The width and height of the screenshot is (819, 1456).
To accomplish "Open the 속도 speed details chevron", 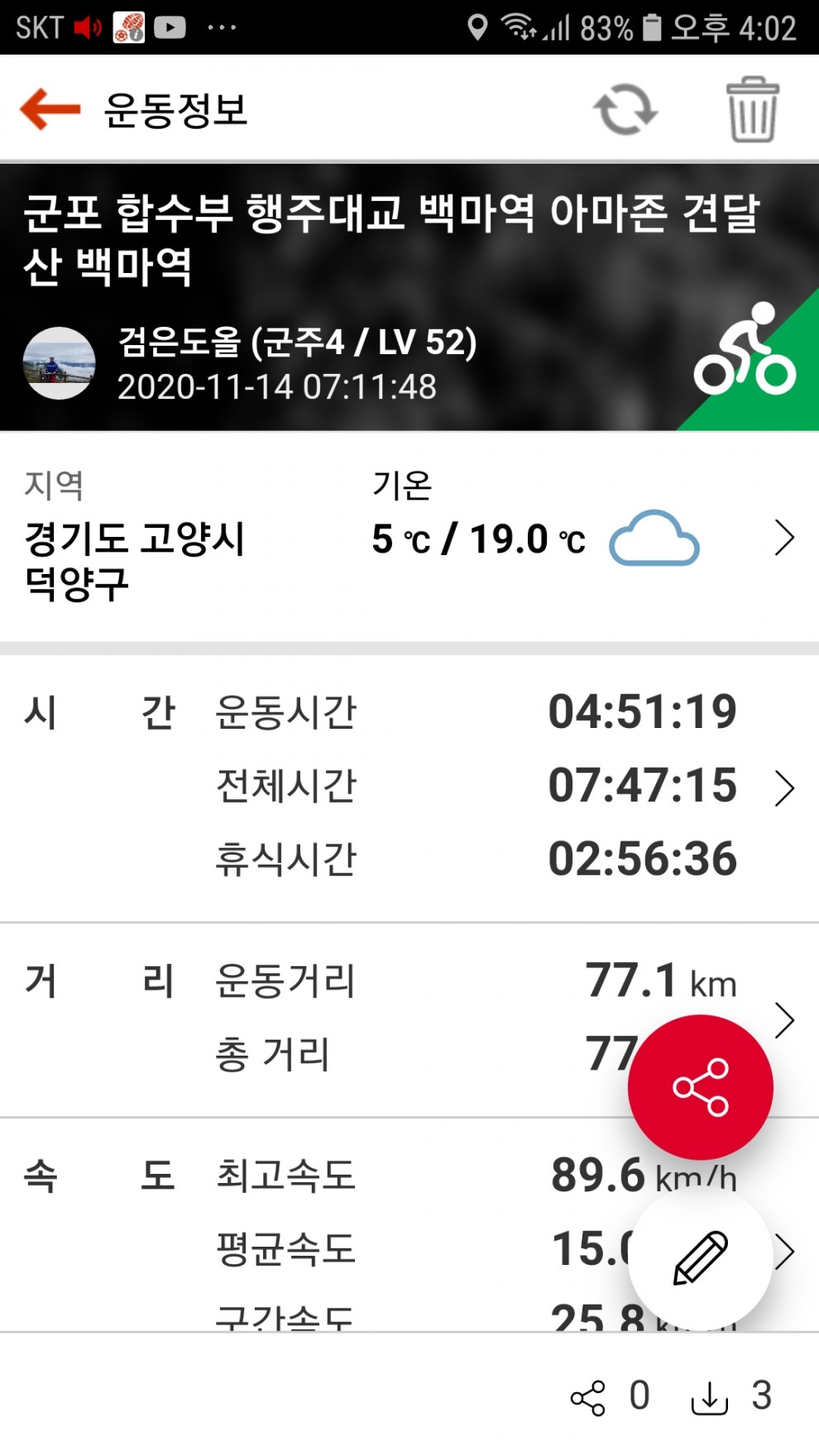I will click(785, 1251).
